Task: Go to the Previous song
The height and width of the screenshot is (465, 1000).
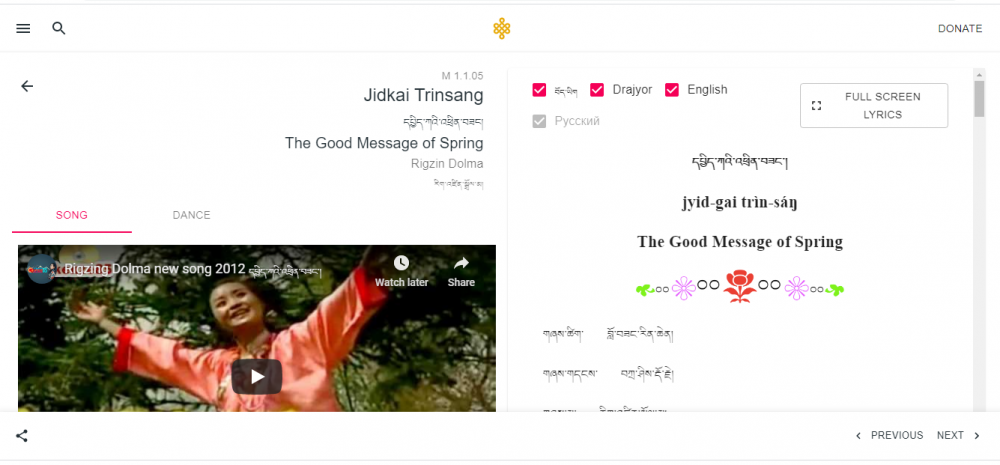Action: pyautogui.click(x=889, y=436)
